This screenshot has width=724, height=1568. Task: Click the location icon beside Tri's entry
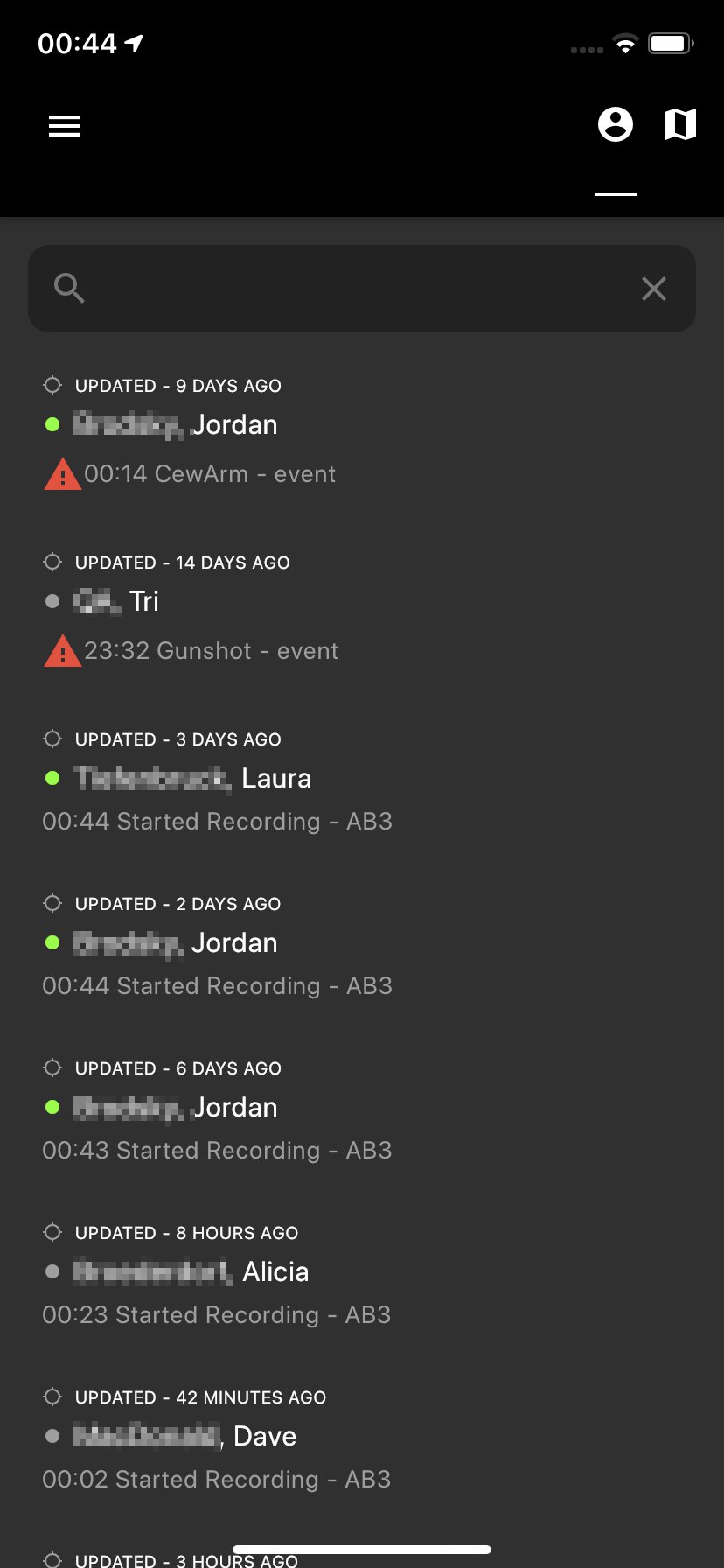click(52, 562)
